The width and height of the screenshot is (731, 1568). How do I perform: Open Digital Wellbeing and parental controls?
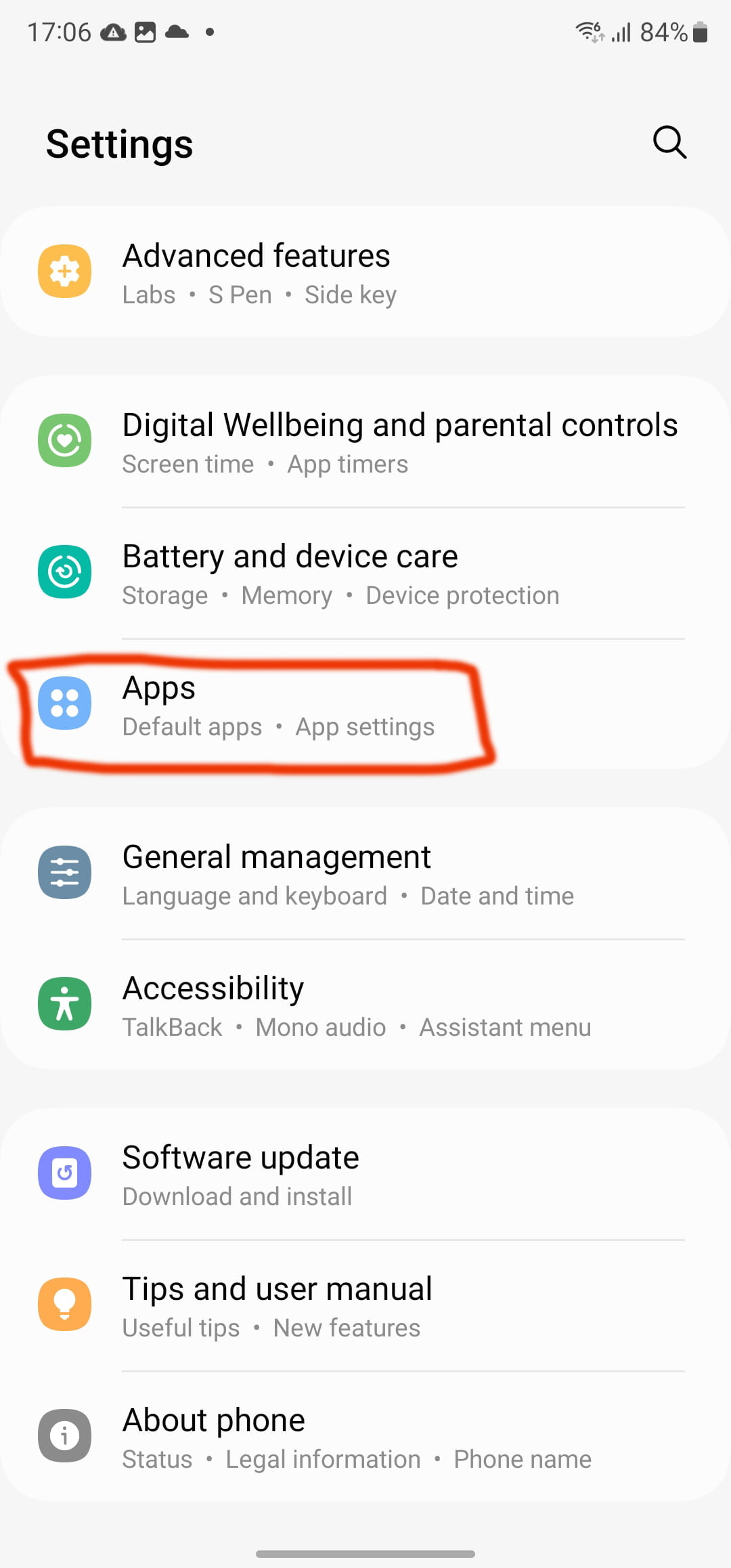[365, 441]
